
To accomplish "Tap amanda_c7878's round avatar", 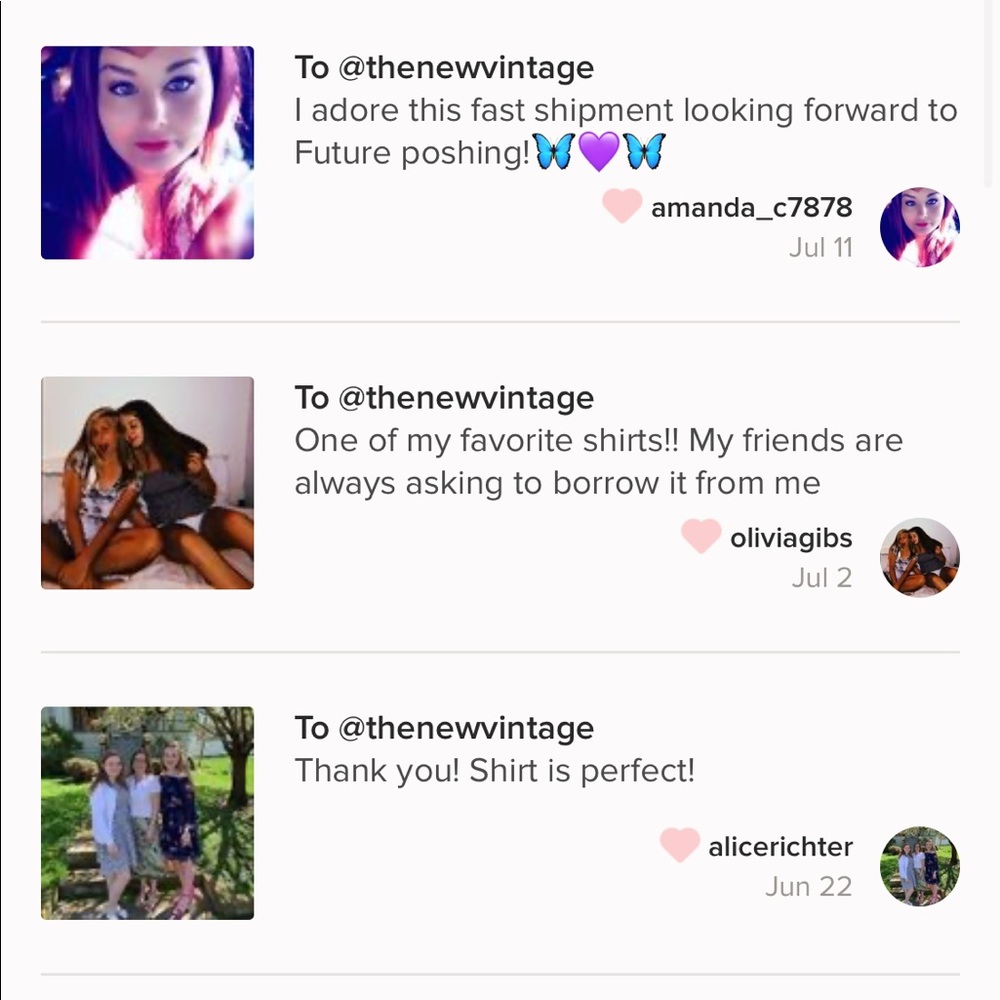I will (919, 227).
